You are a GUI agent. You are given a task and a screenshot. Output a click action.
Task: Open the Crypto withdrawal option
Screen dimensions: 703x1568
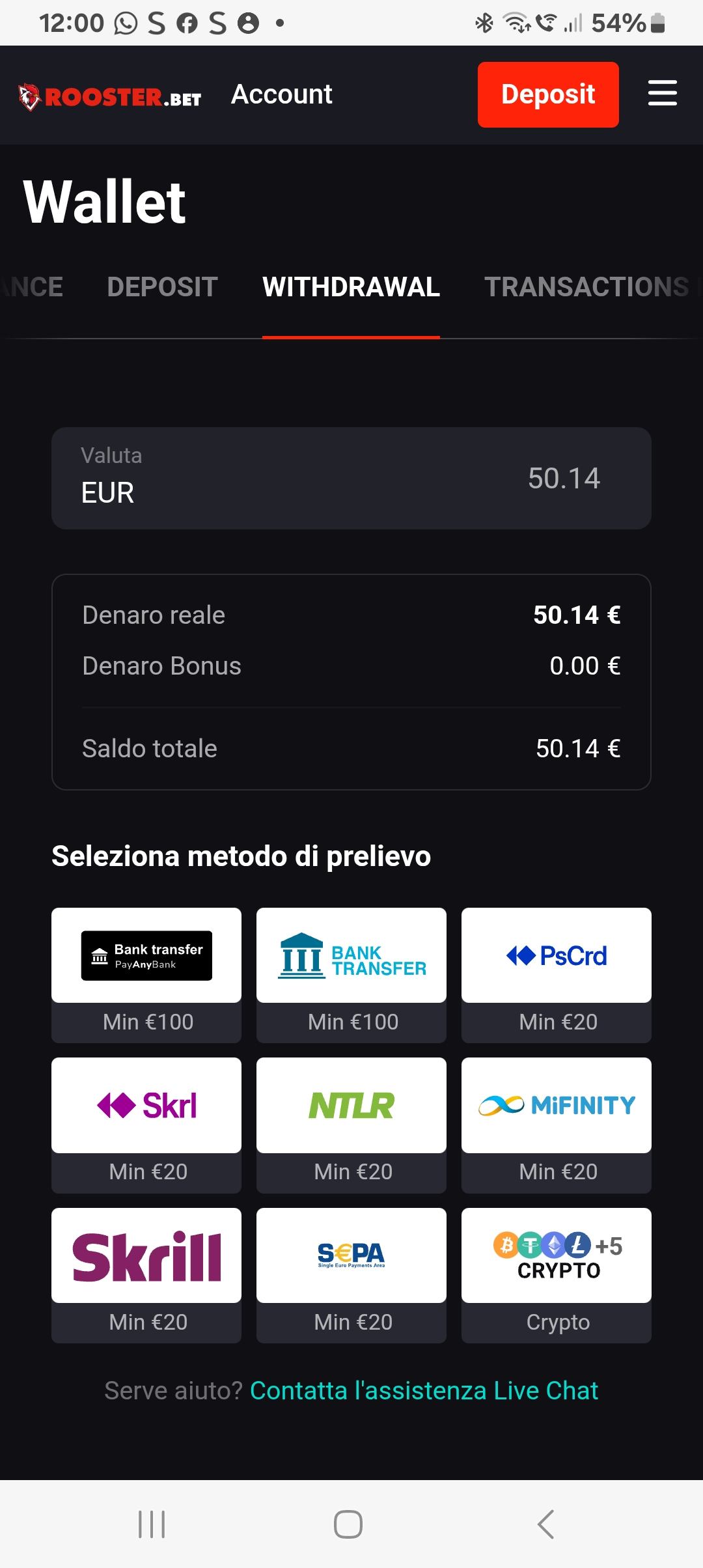[557, 1255]
